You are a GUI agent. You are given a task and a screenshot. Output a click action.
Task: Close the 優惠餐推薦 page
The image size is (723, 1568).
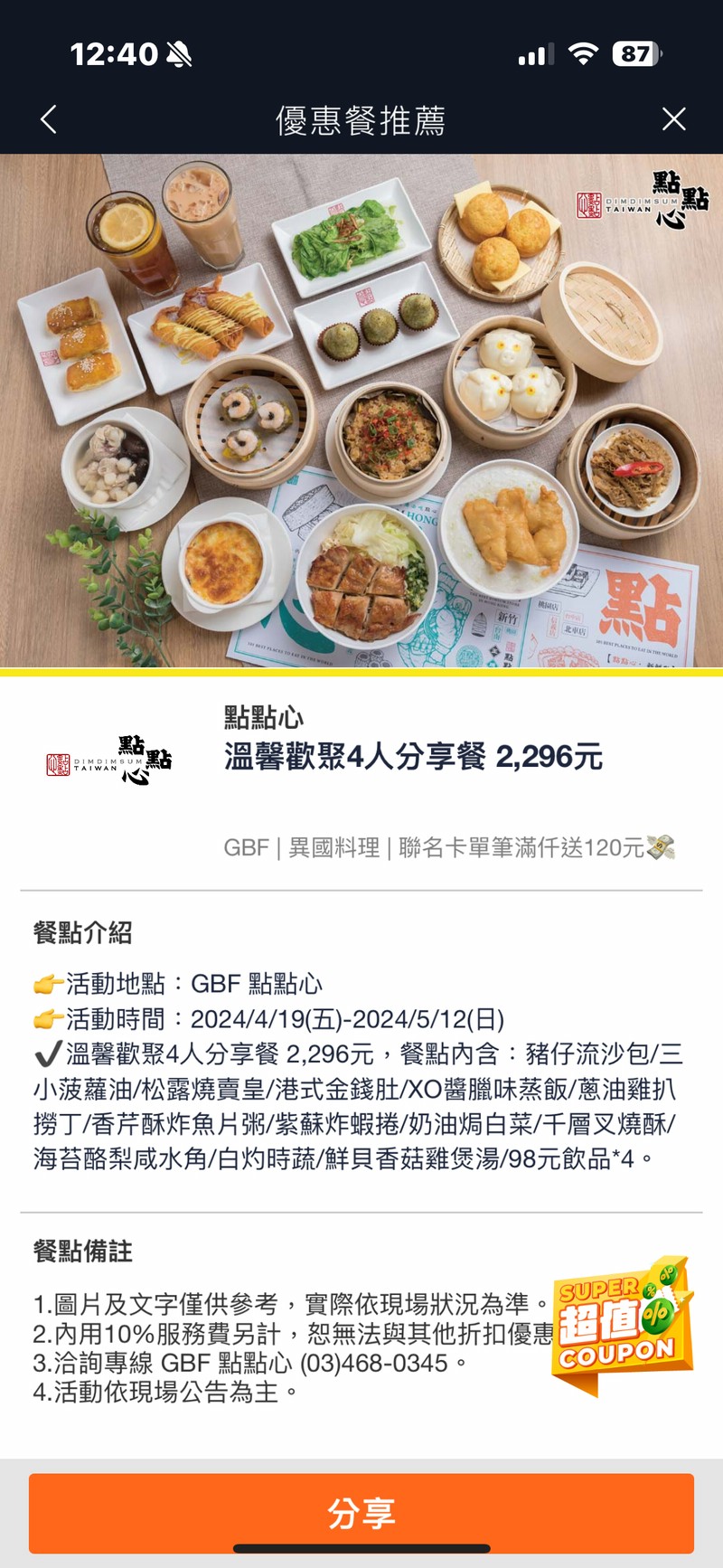coord(673,119)
